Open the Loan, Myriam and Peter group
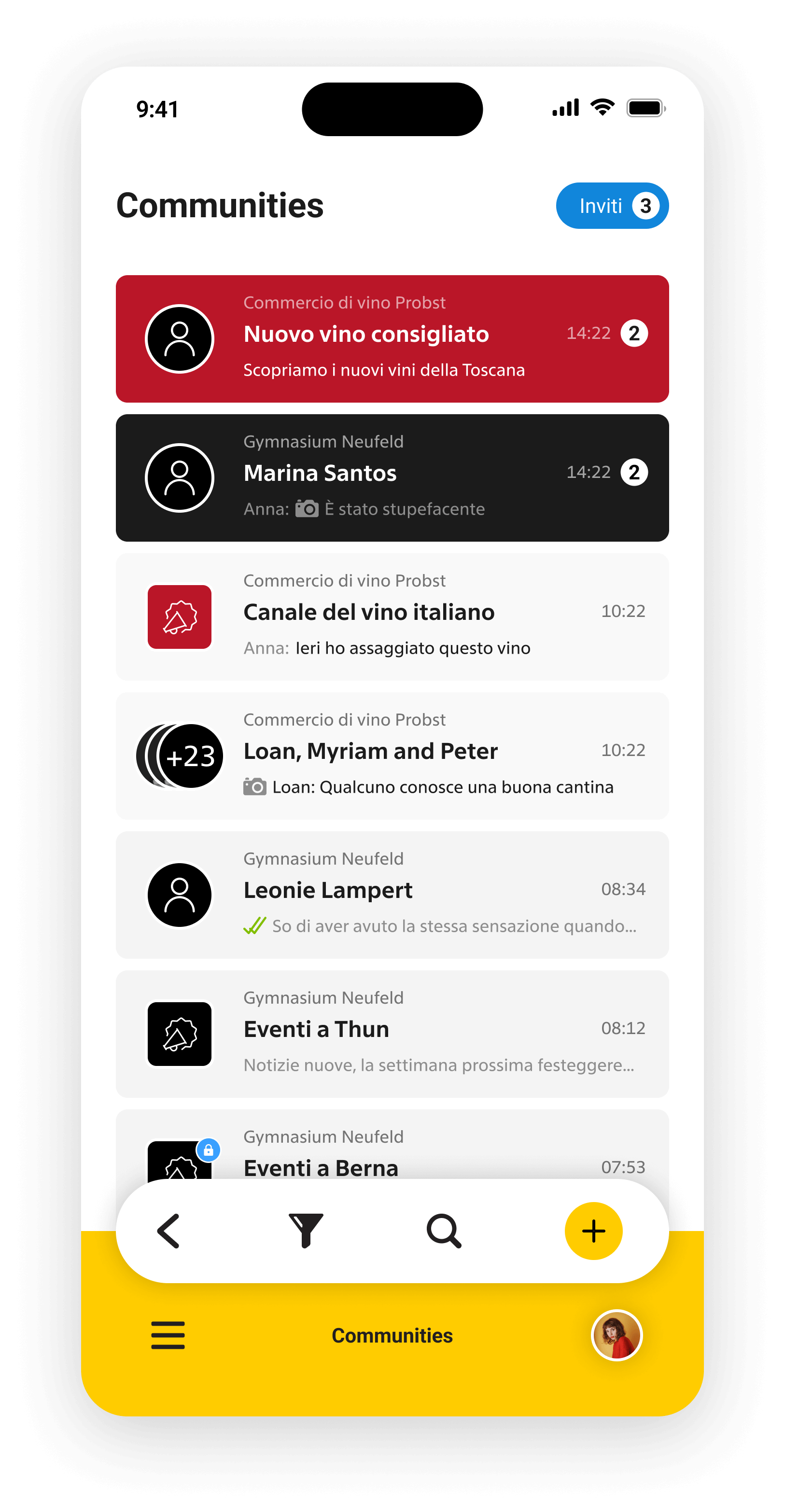 392,756
